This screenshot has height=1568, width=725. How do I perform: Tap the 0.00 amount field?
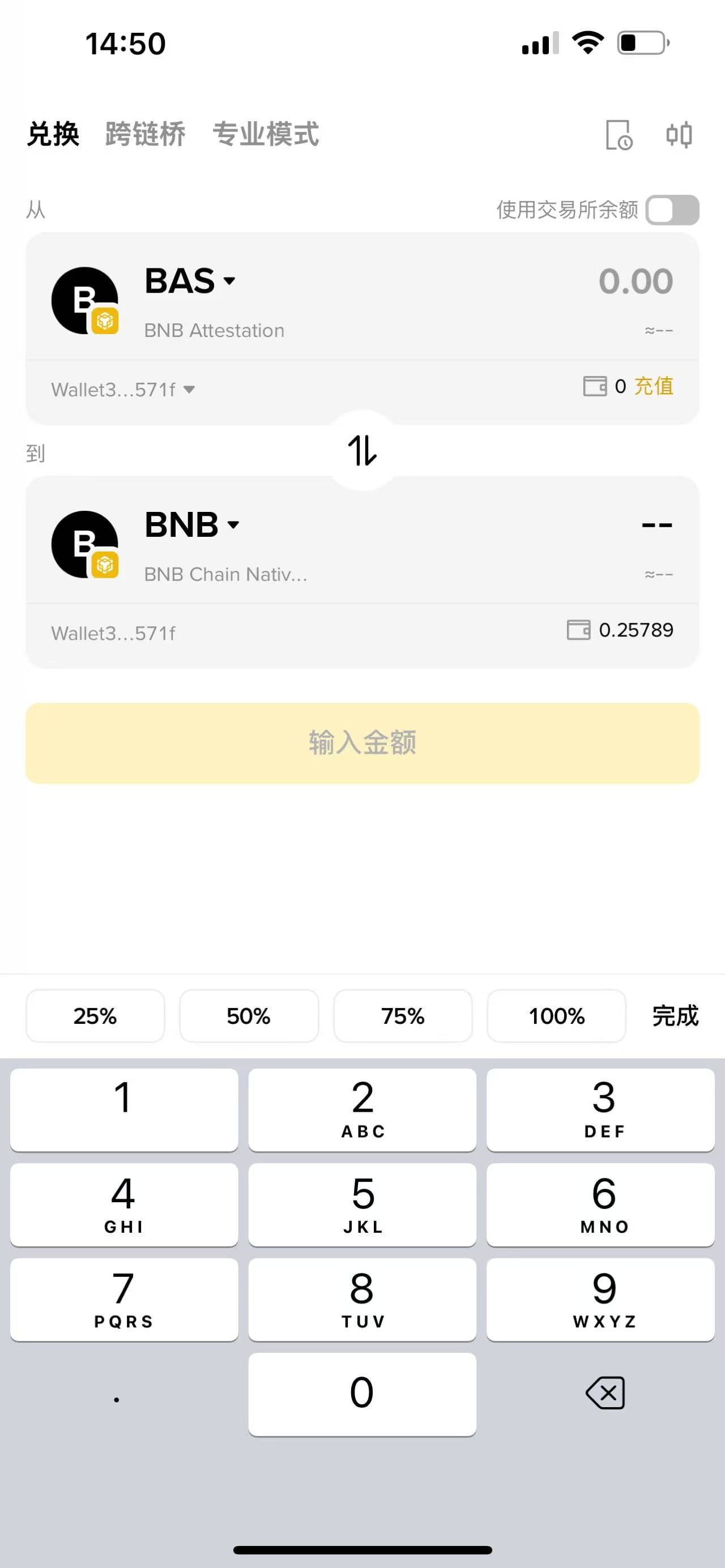tap(635, 281)
